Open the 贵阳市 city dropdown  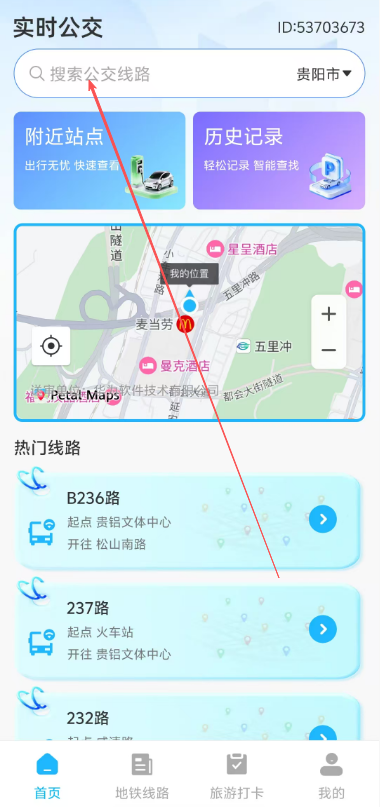tap(324, 74)
